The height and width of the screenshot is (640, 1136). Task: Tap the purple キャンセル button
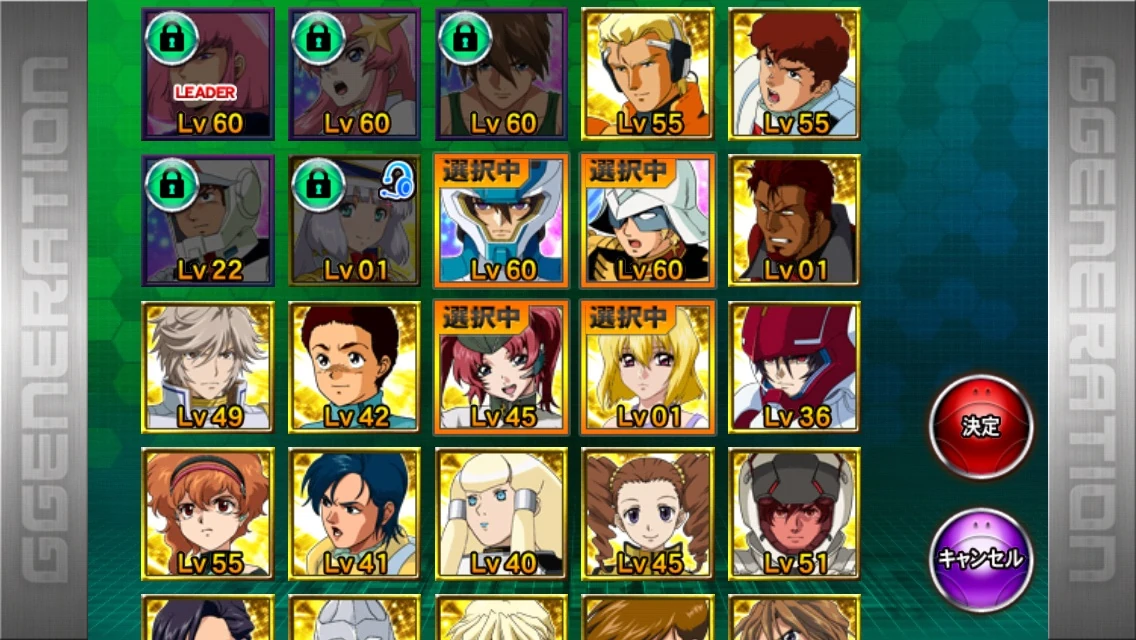tap(980, 559)
